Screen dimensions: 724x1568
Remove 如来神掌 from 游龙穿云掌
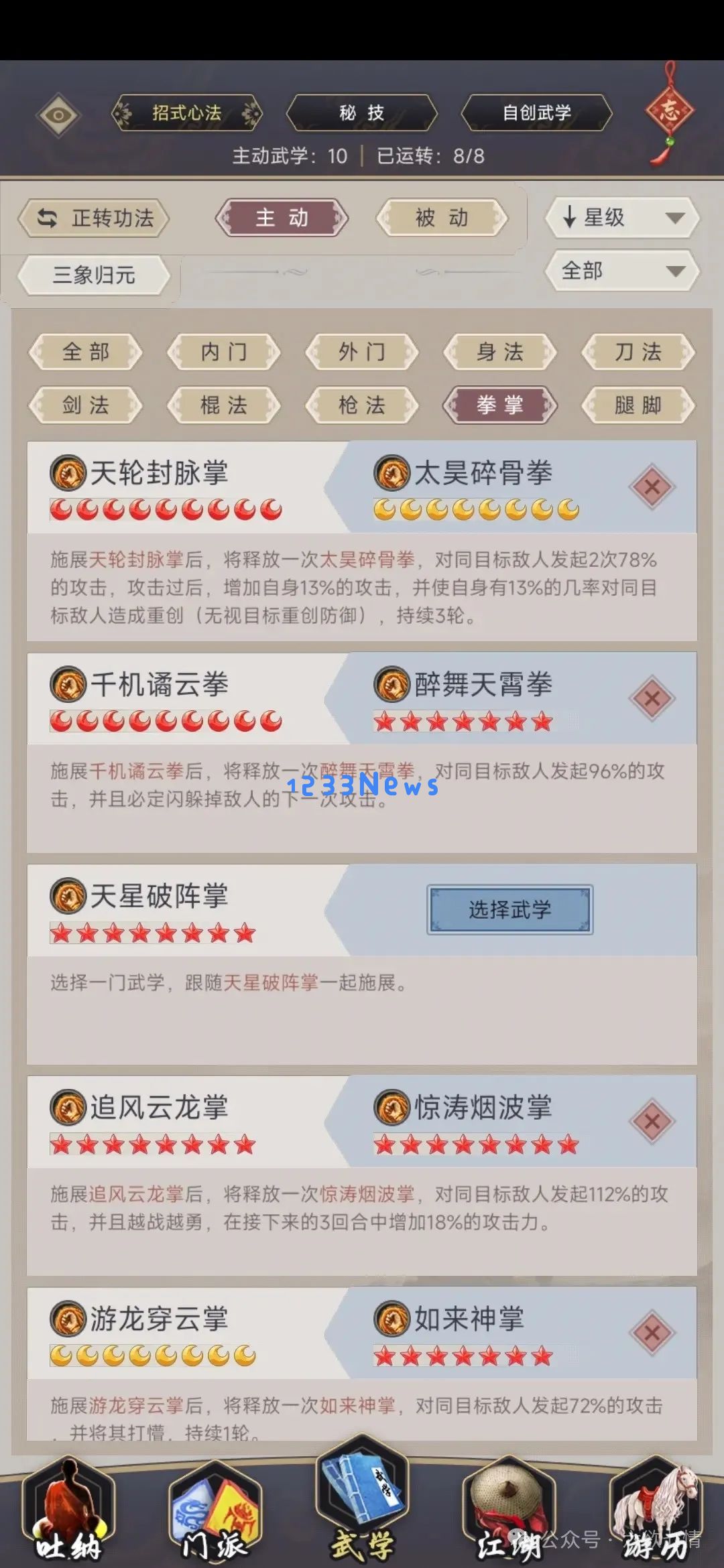pos(652,1333)
